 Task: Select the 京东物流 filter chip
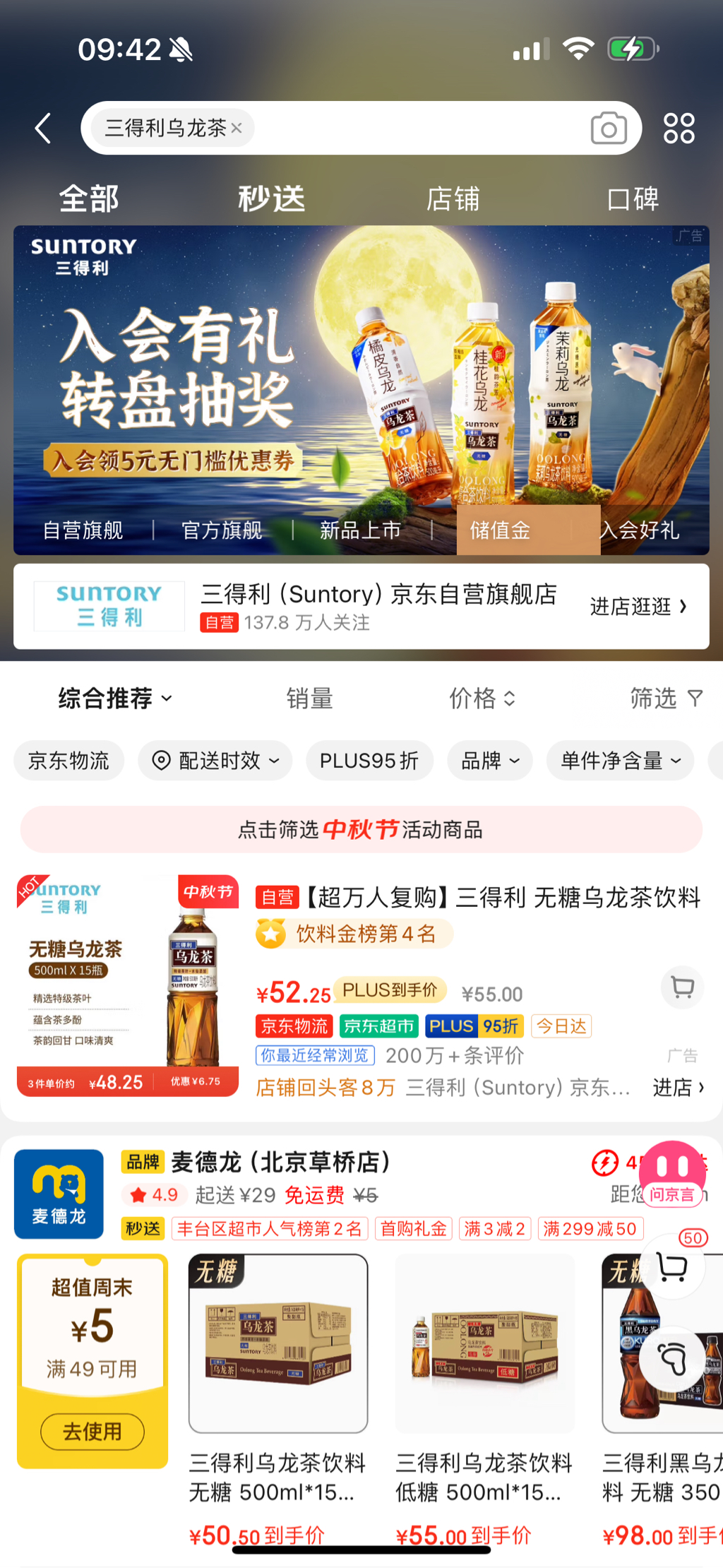click(68, 761)
